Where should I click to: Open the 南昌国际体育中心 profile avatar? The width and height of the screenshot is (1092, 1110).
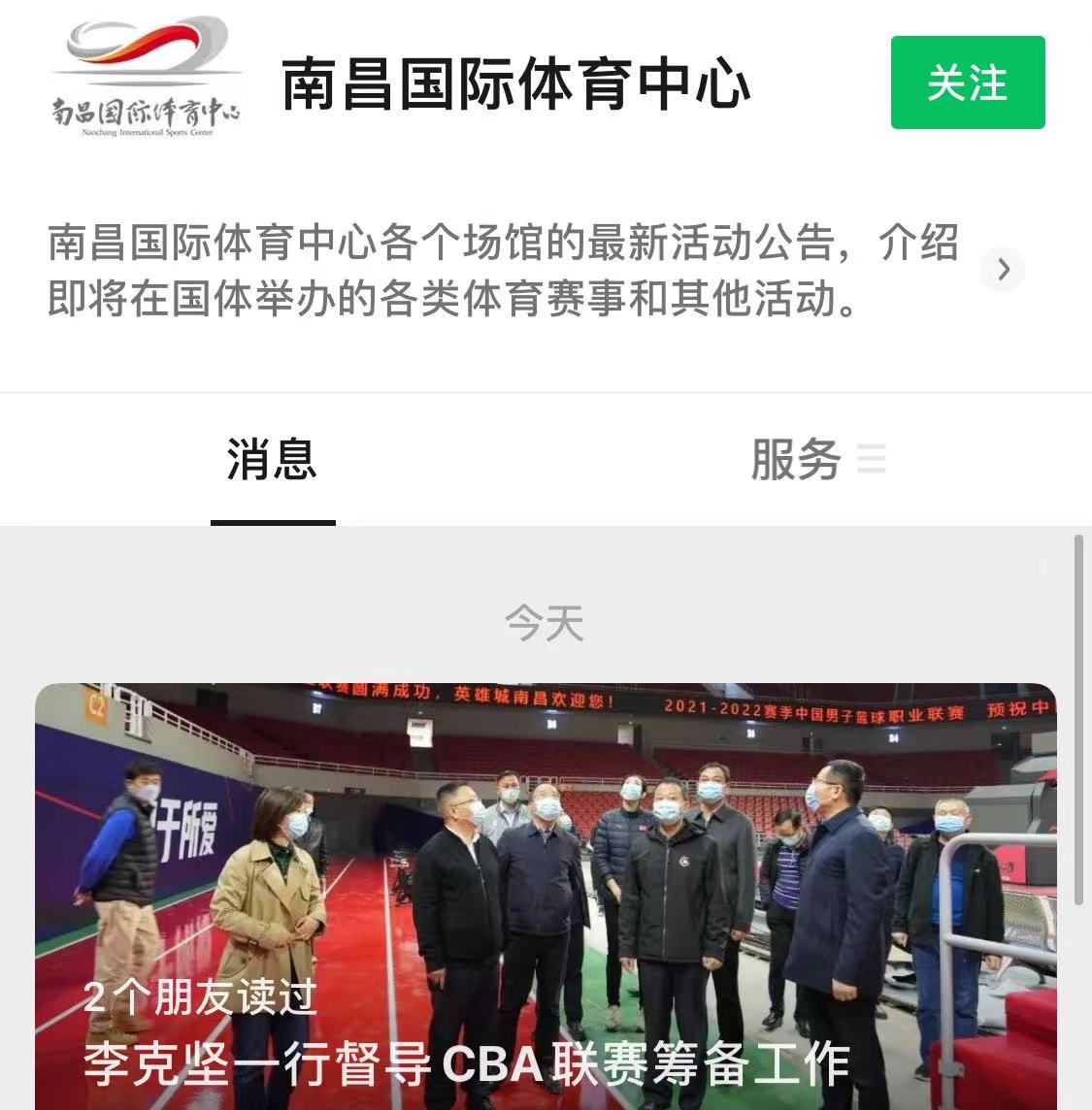pyautogui.click(x=146, y=78)
